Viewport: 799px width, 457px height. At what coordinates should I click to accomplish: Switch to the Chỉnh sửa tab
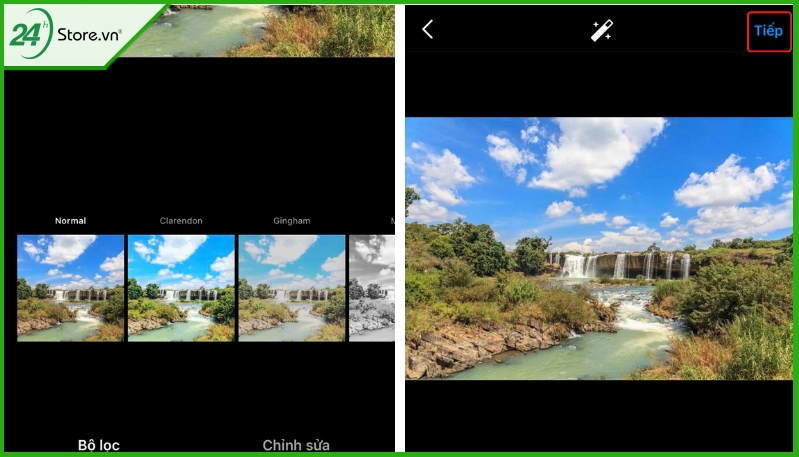point(296,445)
